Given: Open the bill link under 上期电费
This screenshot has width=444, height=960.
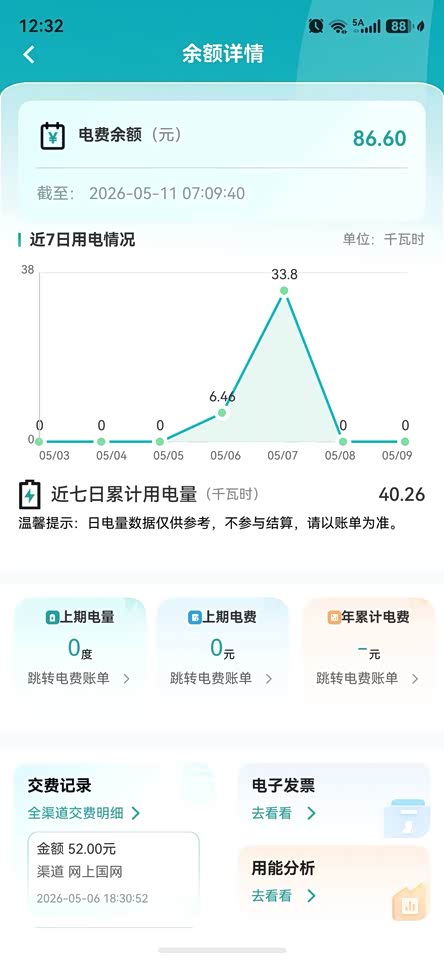Looking at the screenshot, I should click(x=221, y=678).
